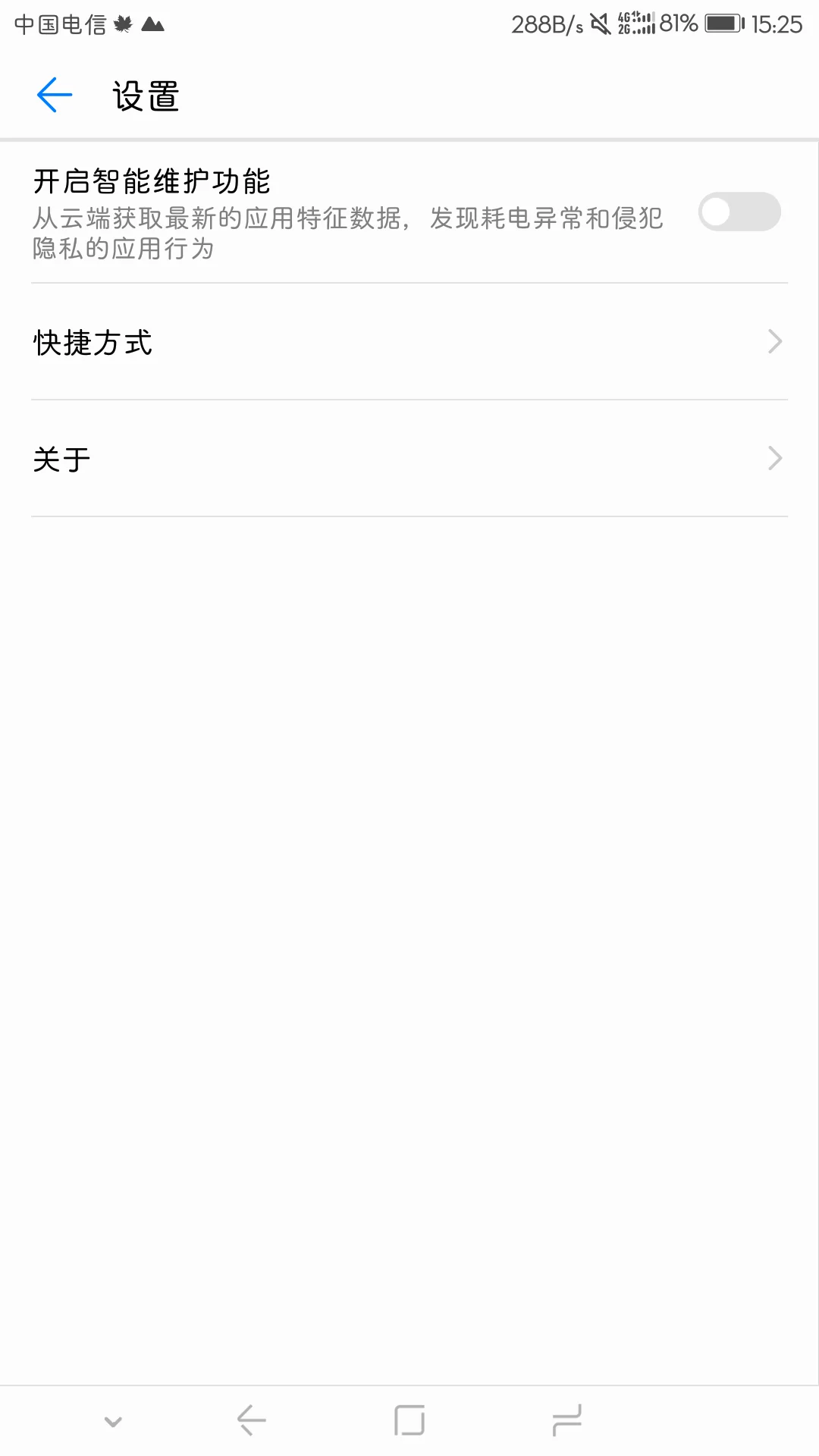This screenshot has width=819, height=1456.
Task: Enable the 开启智能维护功能 switch
Action: [x=739, y=212]
